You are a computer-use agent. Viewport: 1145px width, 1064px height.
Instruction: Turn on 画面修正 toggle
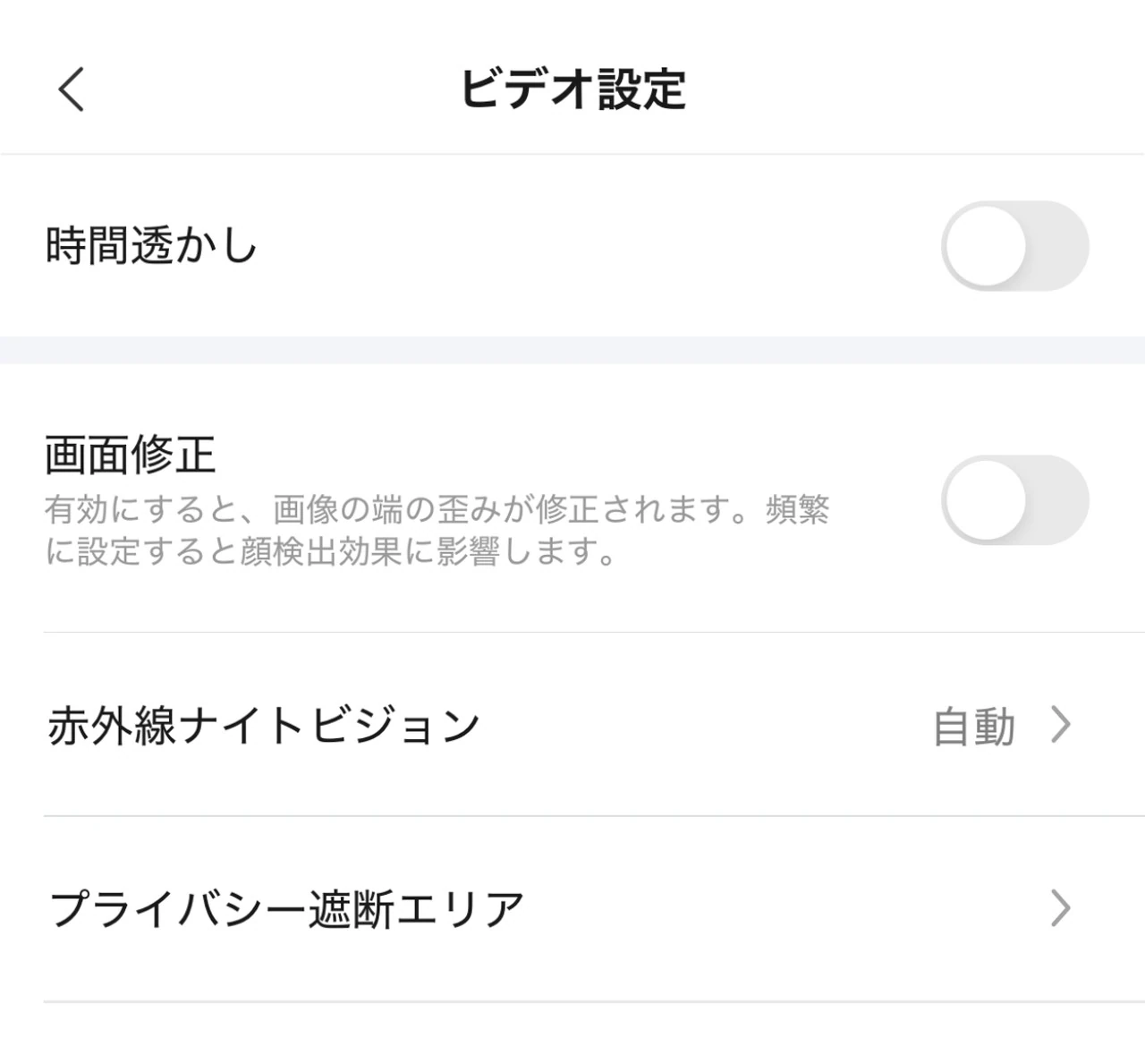pos(1014,500)
